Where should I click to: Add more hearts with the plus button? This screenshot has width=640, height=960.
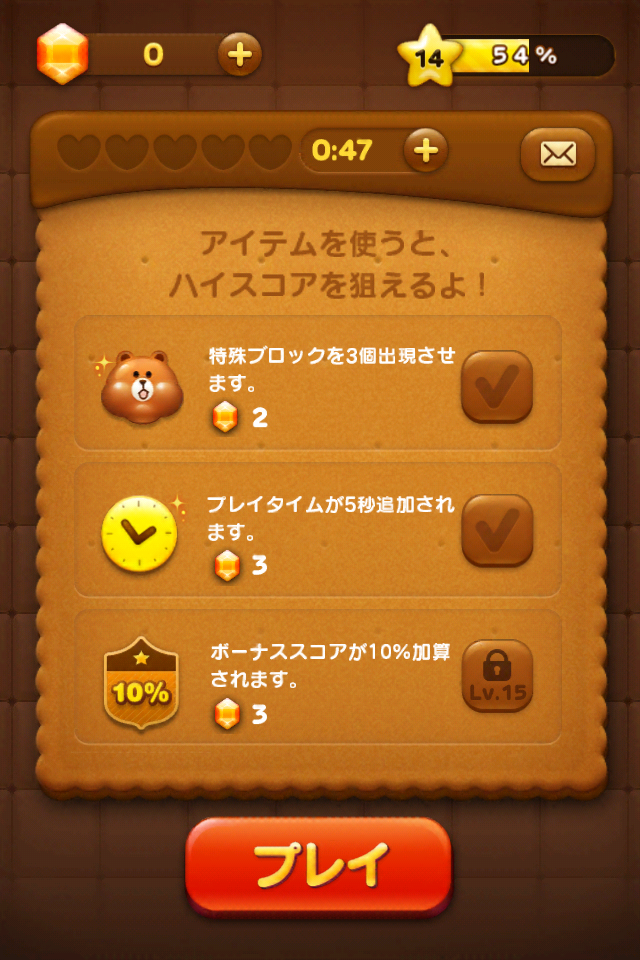pos(426,151)
